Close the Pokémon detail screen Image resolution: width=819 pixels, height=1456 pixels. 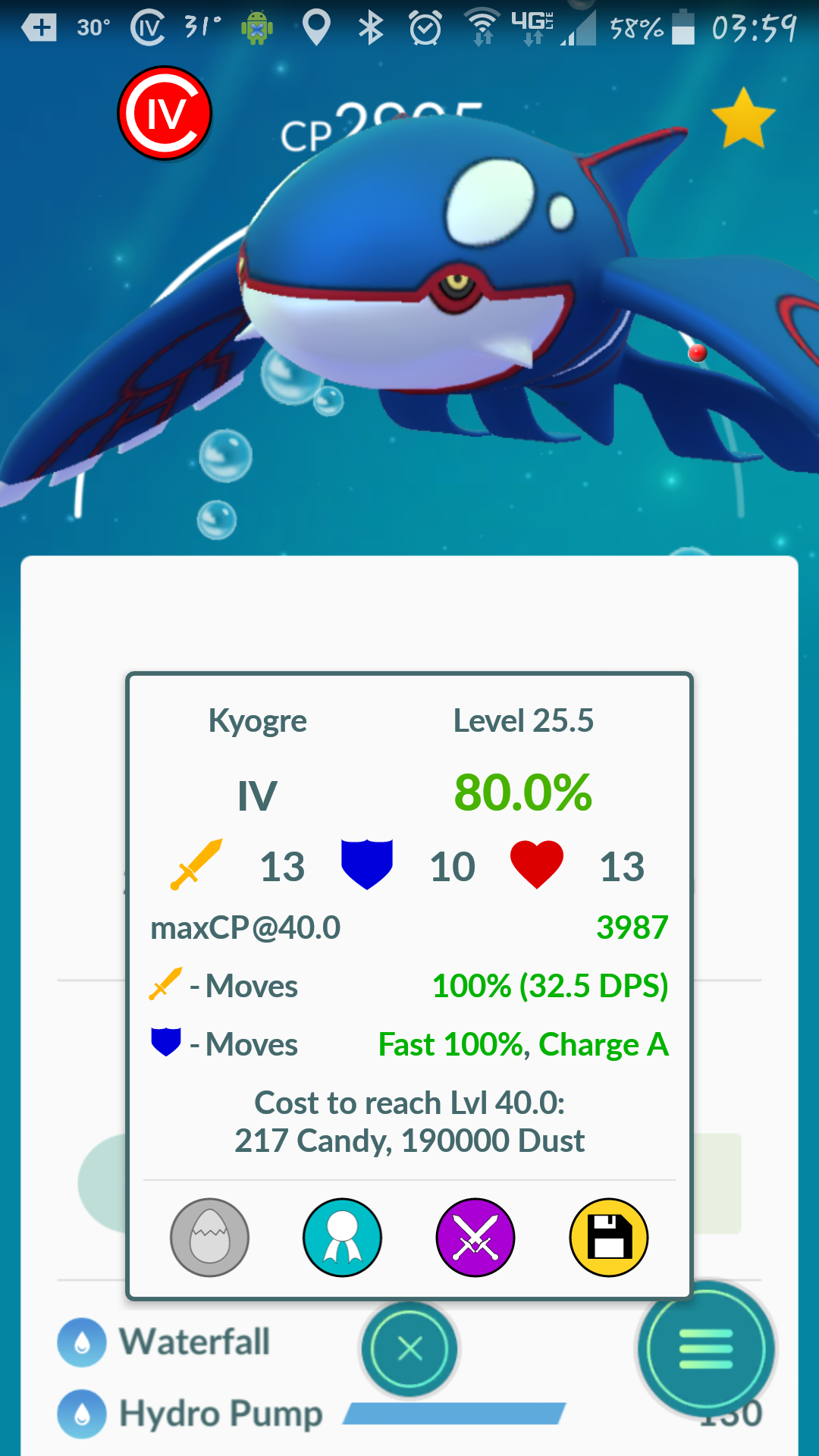tap(409, 1349)
